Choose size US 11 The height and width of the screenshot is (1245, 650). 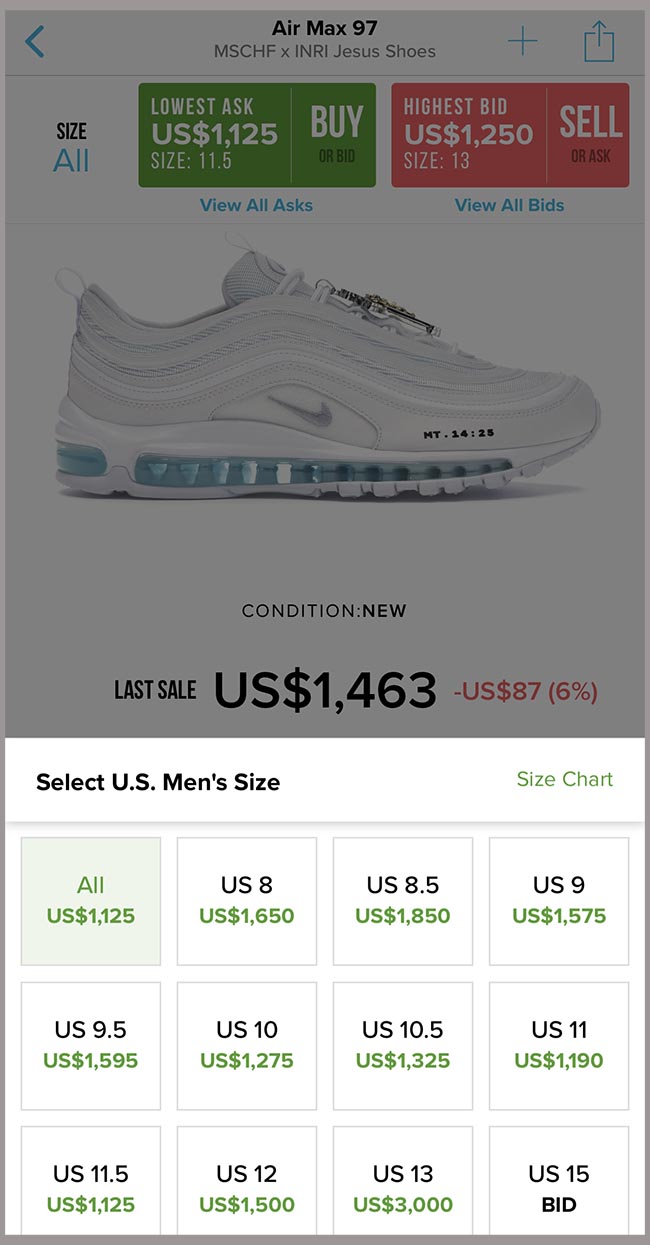pos(559,1045)
